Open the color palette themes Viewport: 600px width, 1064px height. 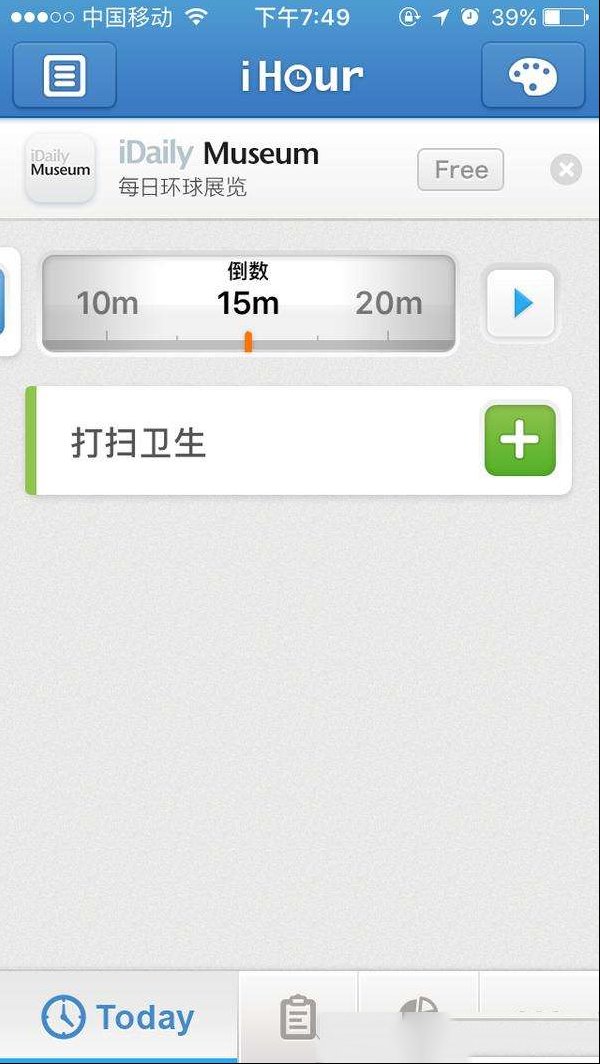[533, 75]
